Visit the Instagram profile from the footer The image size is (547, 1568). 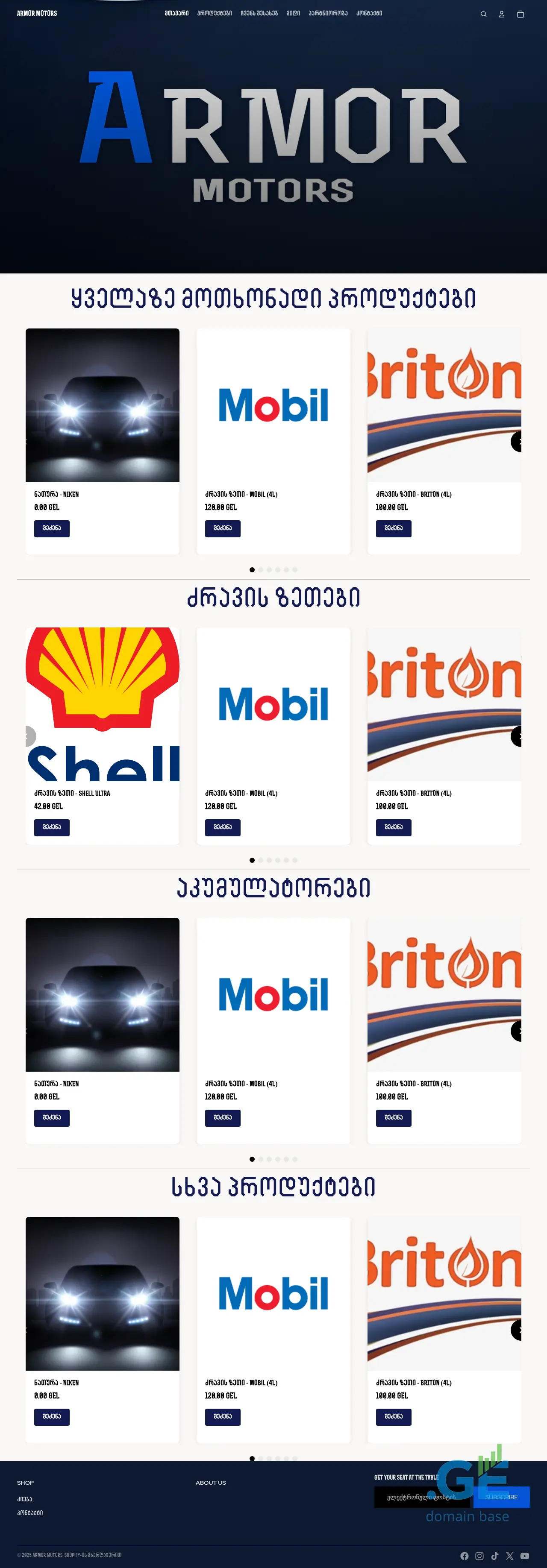480,1556
